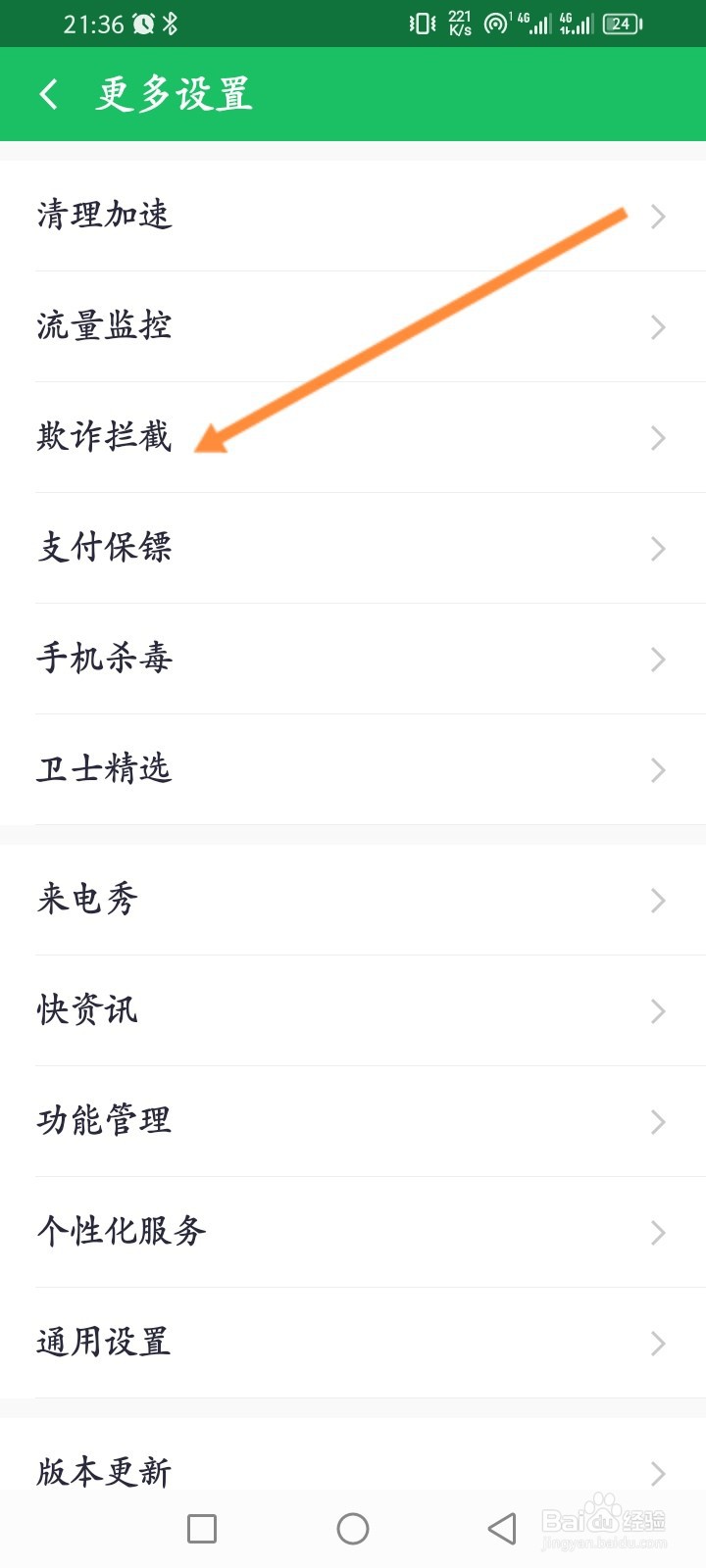Viewport: 706px width, 1568px height.
Task: Open 功能管理 row
Action: point(353,1121)
